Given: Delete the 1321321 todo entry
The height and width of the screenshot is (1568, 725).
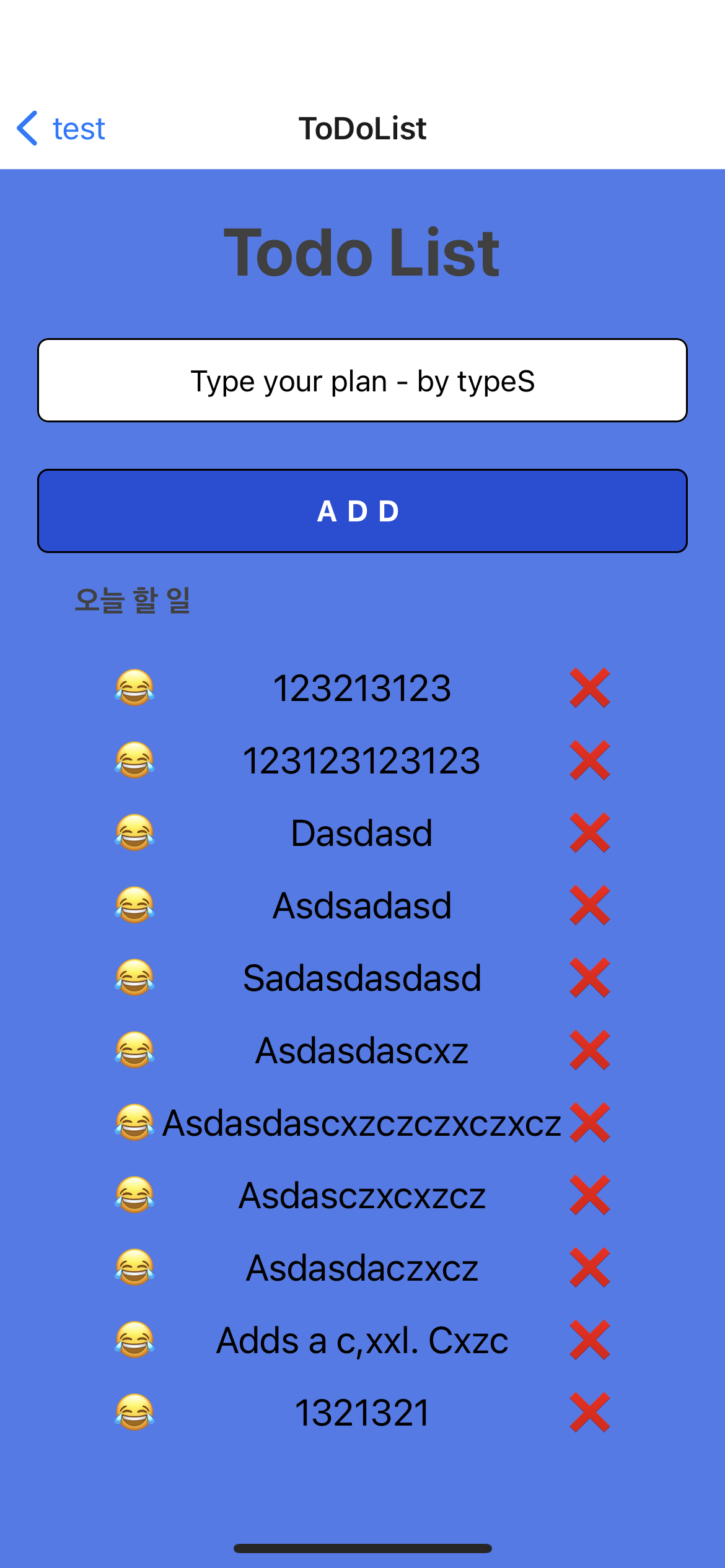Looking at the screenshot, I should [x=591, y=1411].
